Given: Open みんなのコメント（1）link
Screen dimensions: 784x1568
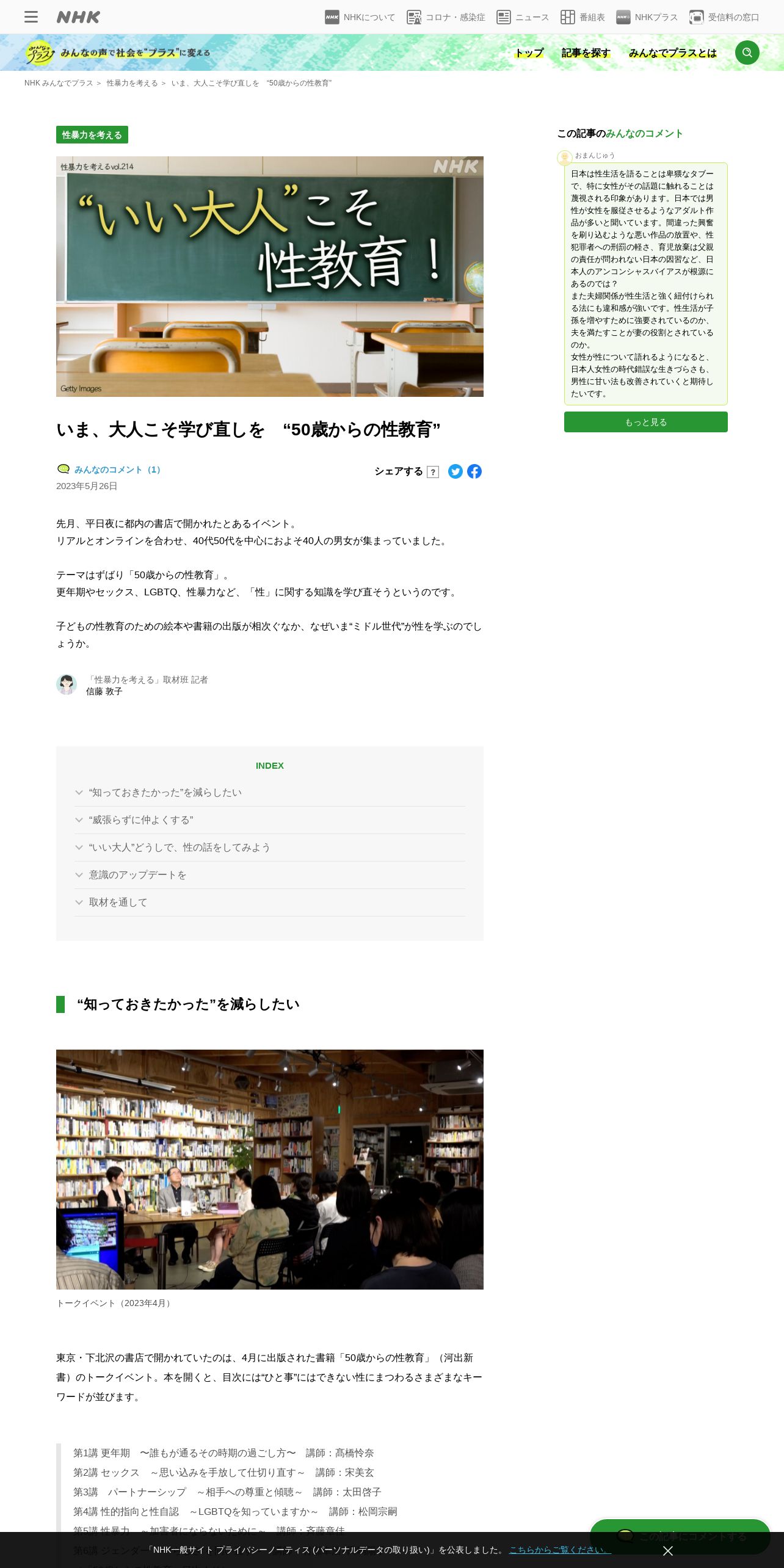Looking at the screenshot, I should (x=111, y=470).
